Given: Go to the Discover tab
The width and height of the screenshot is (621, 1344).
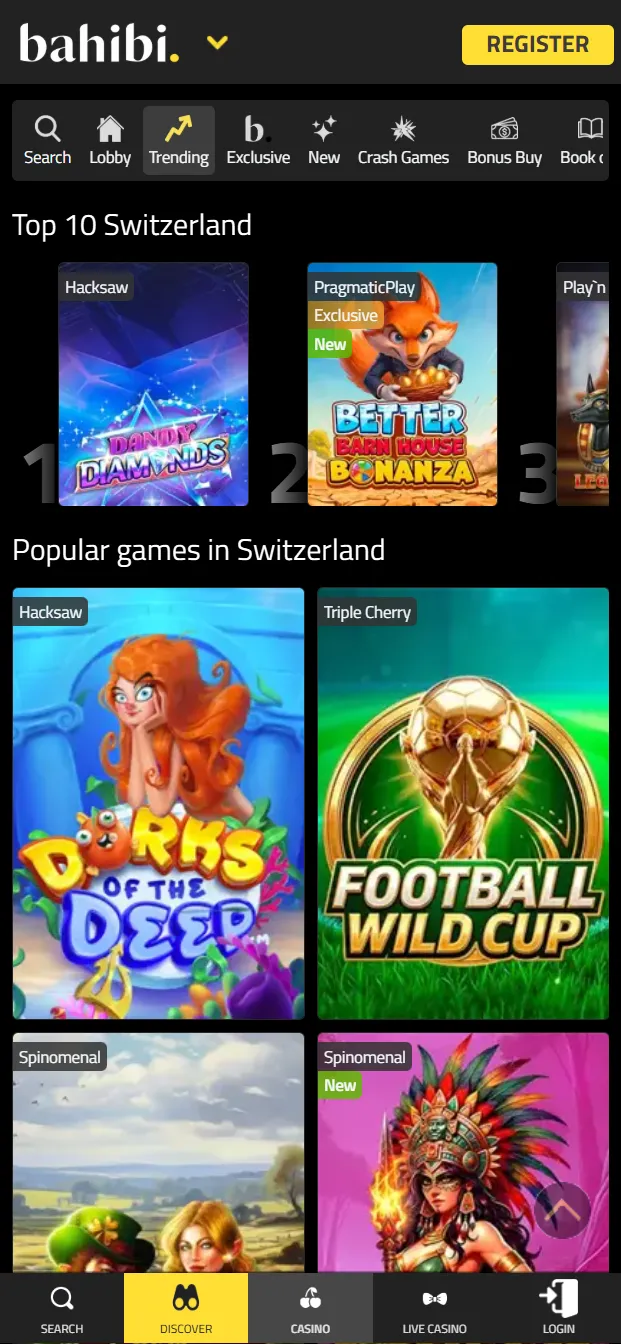Looking at the screenshot, I should point(186,1308).
